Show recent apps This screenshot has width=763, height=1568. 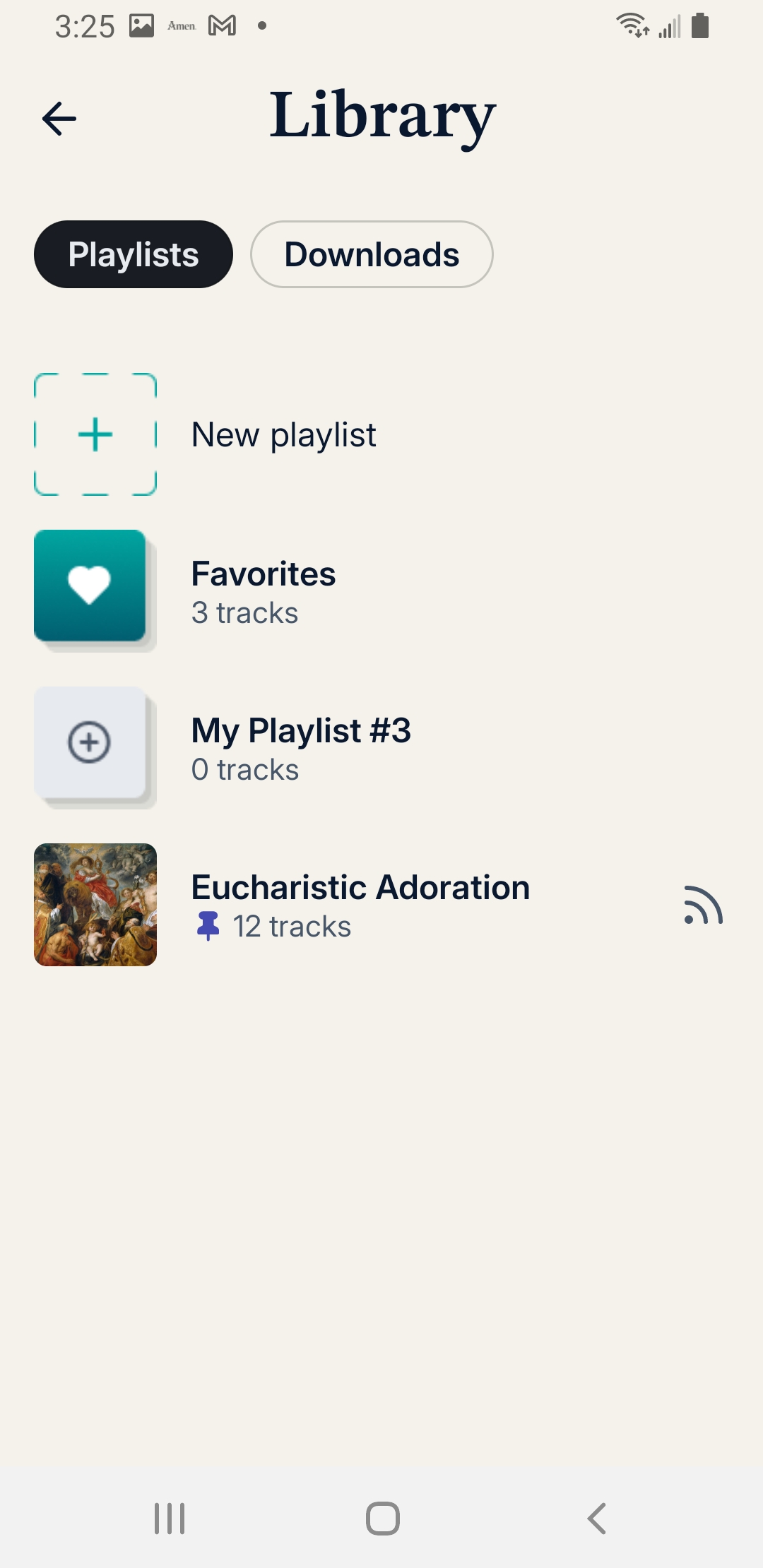(x=170, y=1518)
